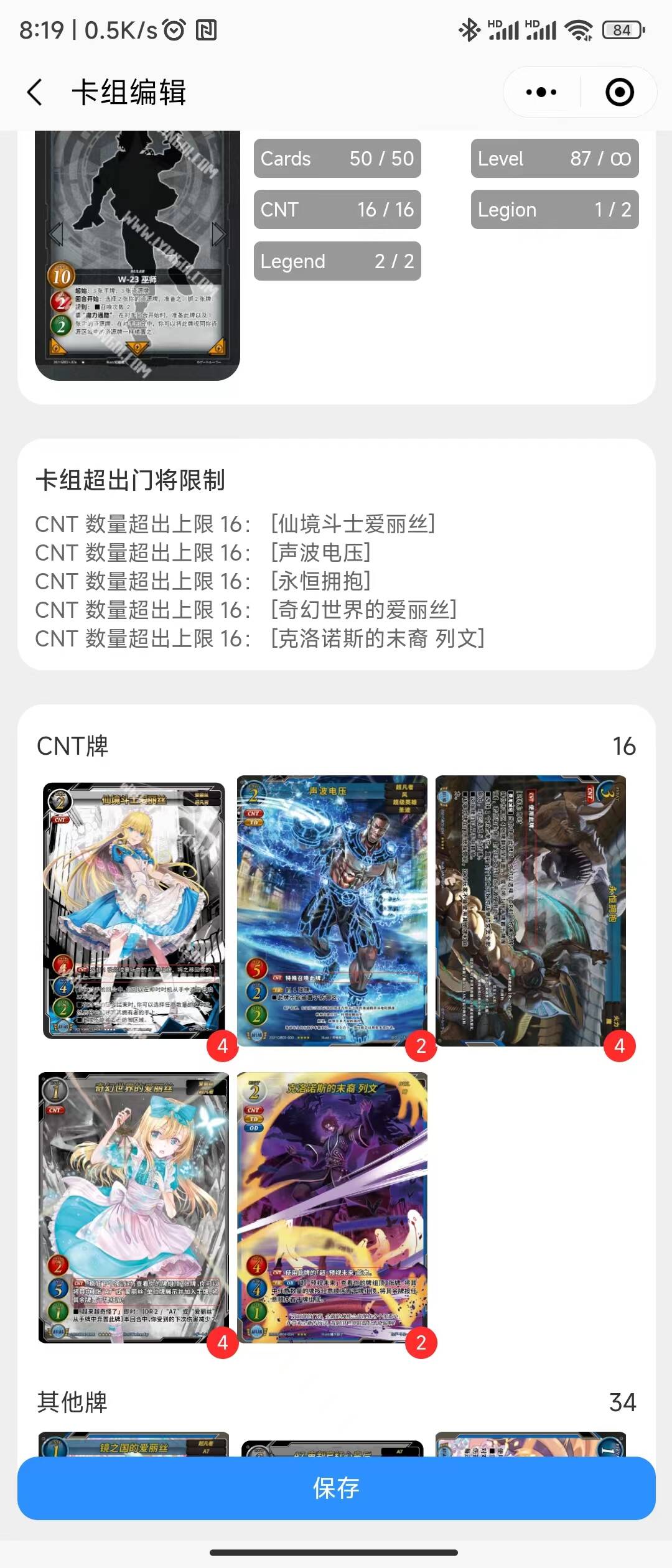The image size is (672, 1568).
Task: Tap the 保存 button to save the deck
Action: click(336, 1488)
